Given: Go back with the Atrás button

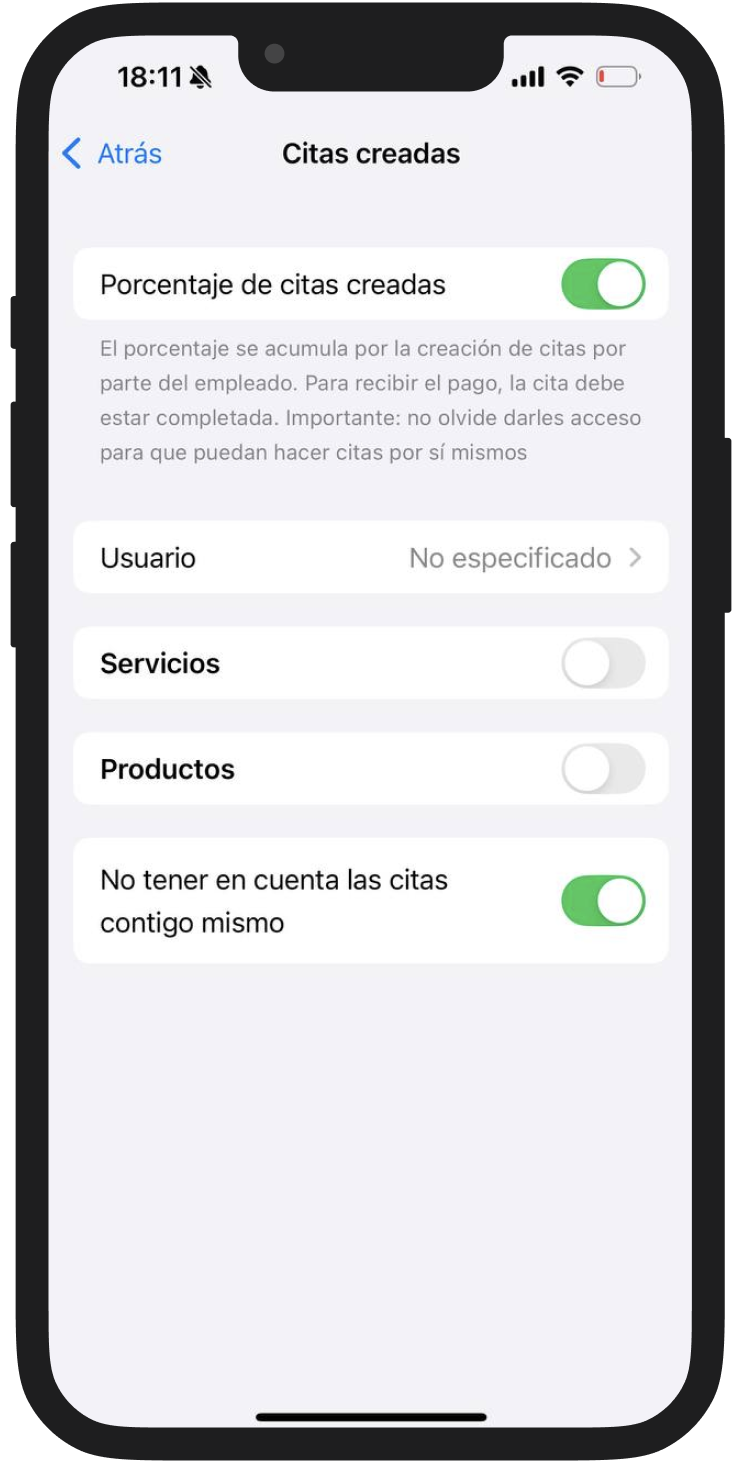Looking at the screenshot, I should [112, 154].
